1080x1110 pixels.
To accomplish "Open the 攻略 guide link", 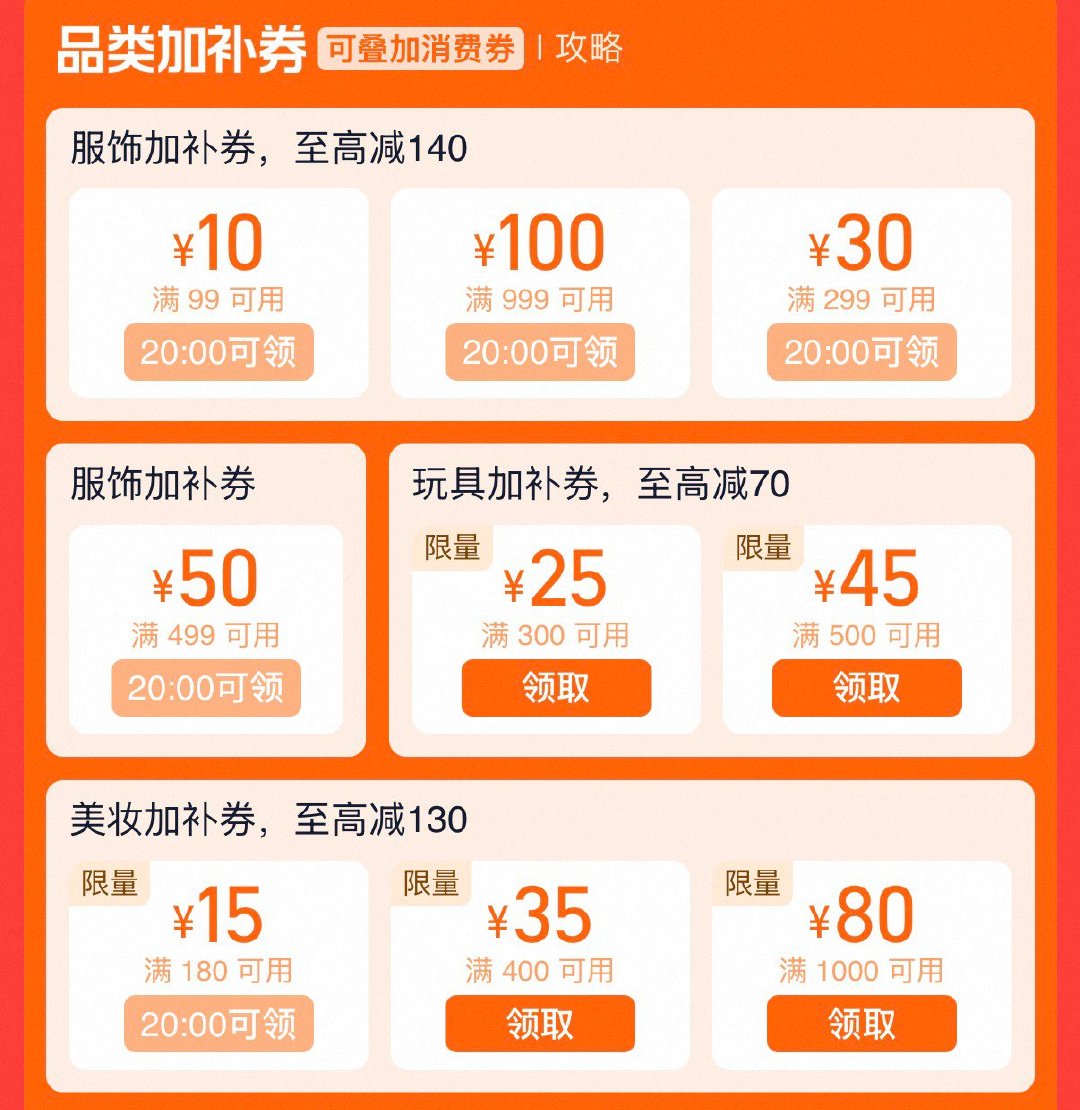I will coord(588,48).
